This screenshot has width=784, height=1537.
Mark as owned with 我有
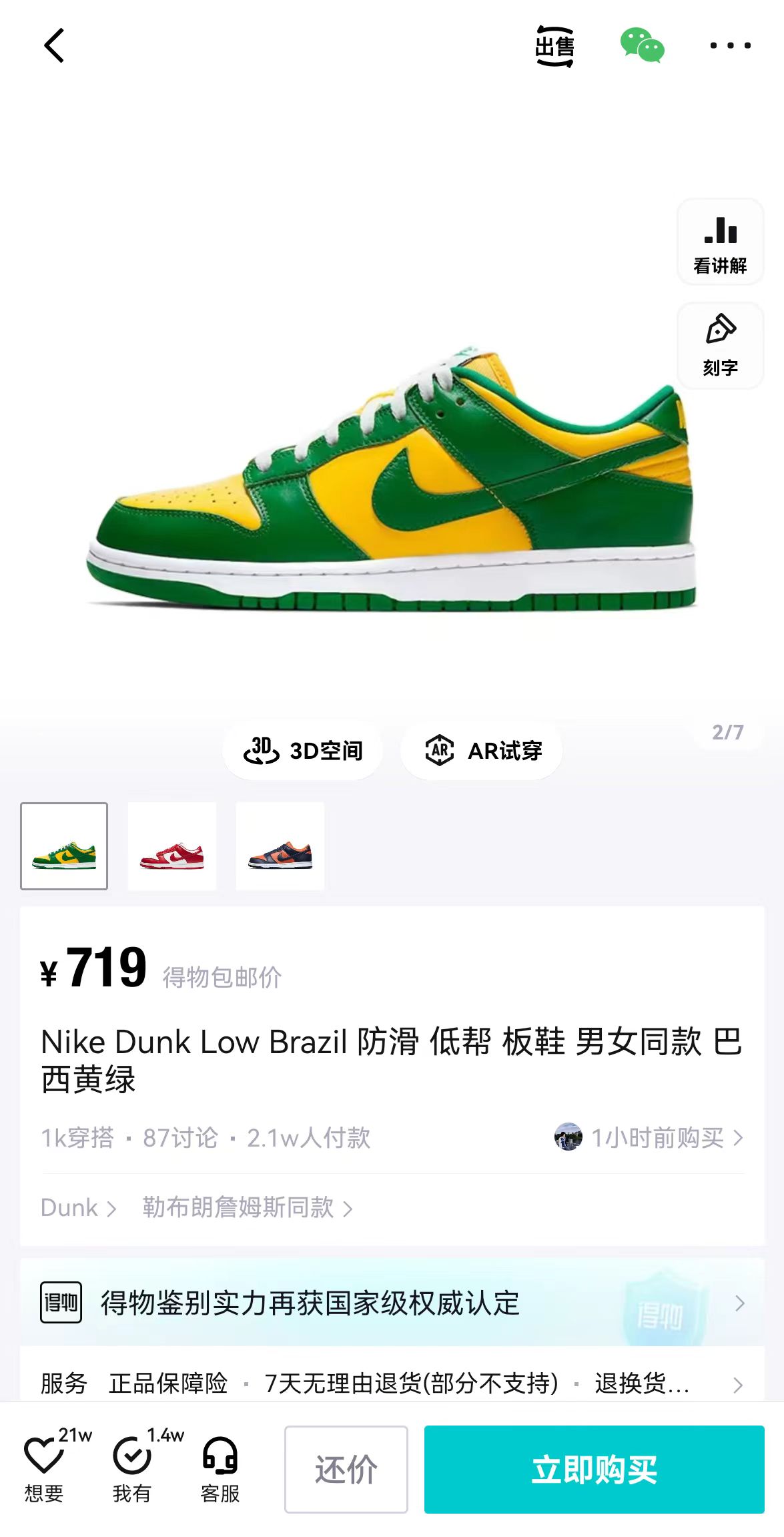point(132,1467)
